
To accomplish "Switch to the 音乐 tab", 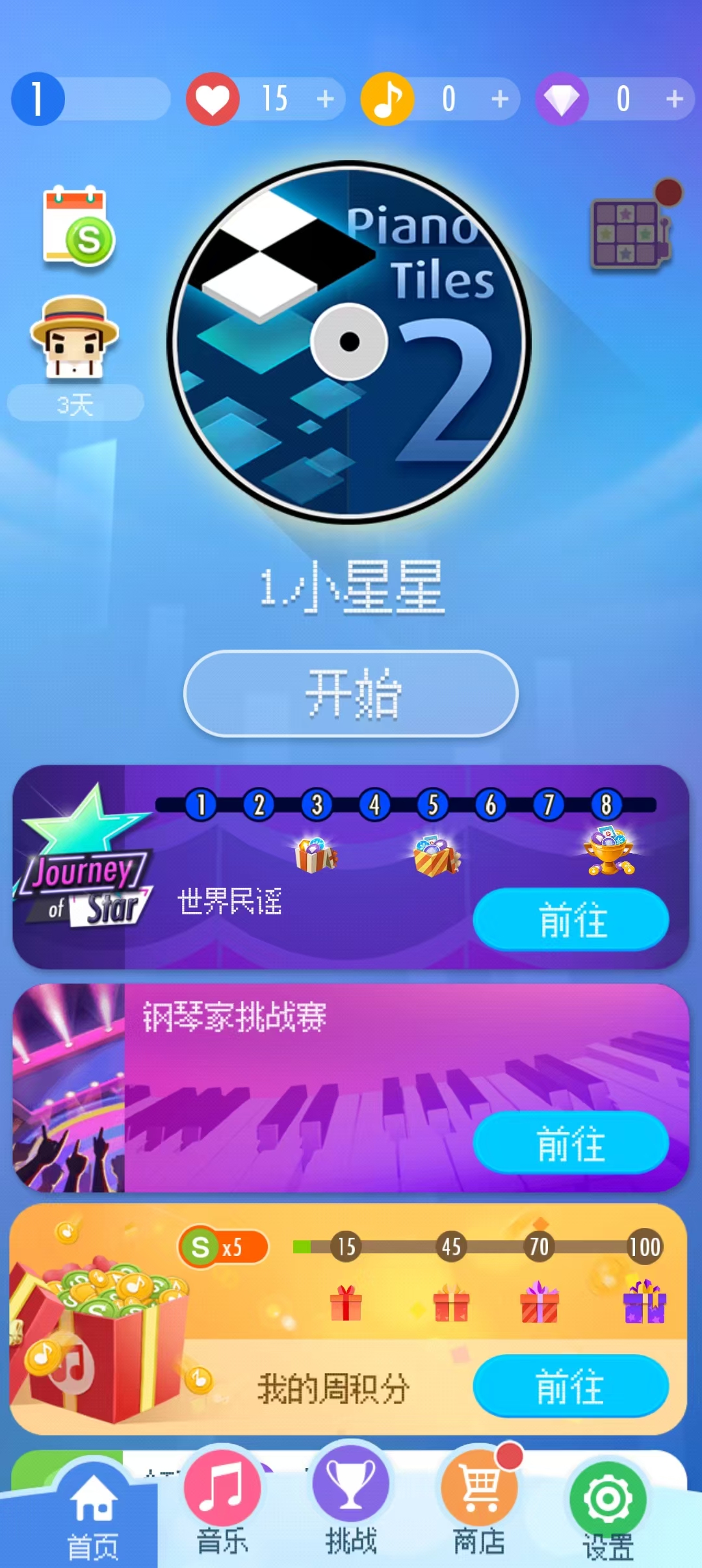I will pyautogui.click(x=222, y=1503).
